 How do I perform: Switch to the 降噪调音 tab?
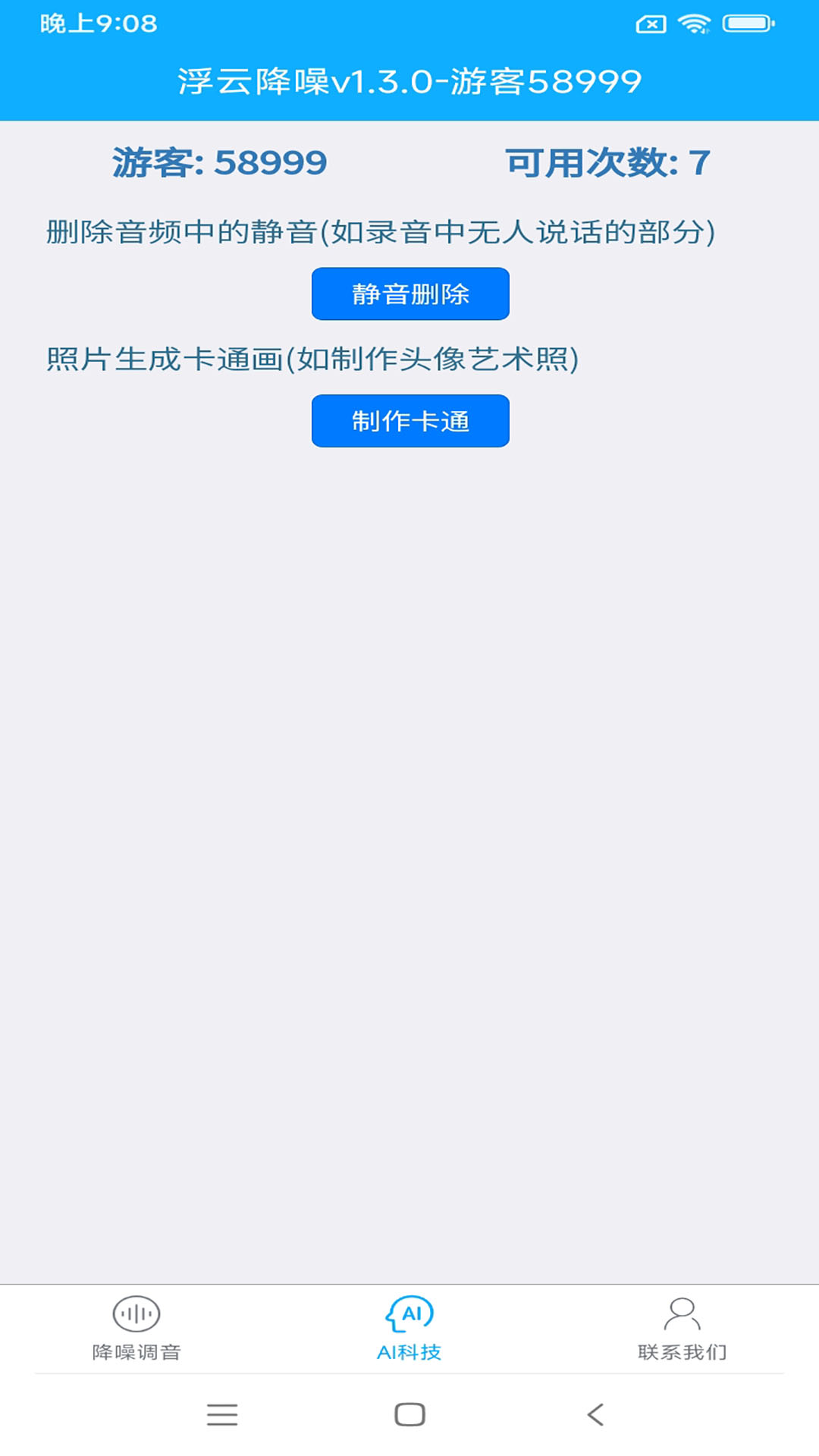136,1329
